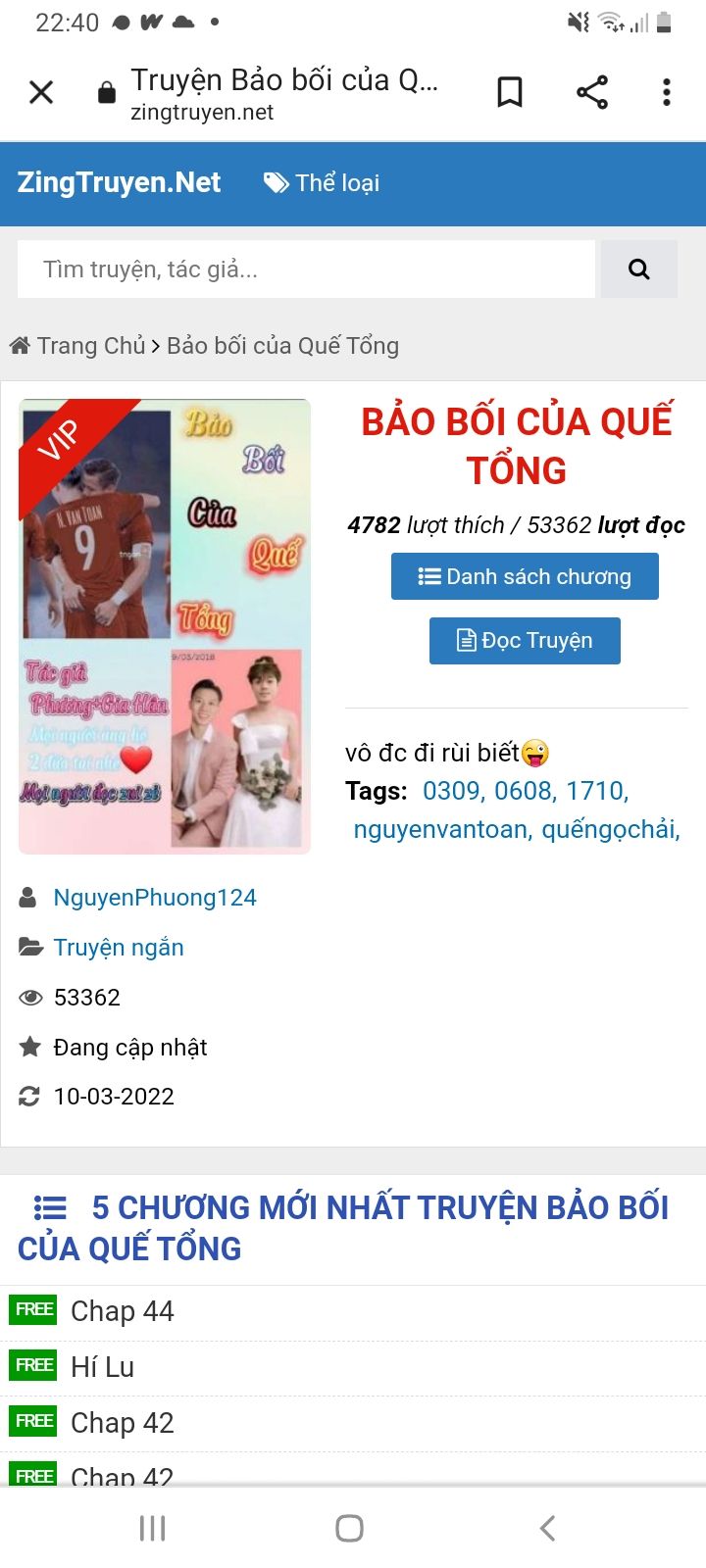Image resolution: width=706 pixels, height=1568 pixels.
Task: Go to ZingTruyen.Net home logo
Action: (119, 182)
